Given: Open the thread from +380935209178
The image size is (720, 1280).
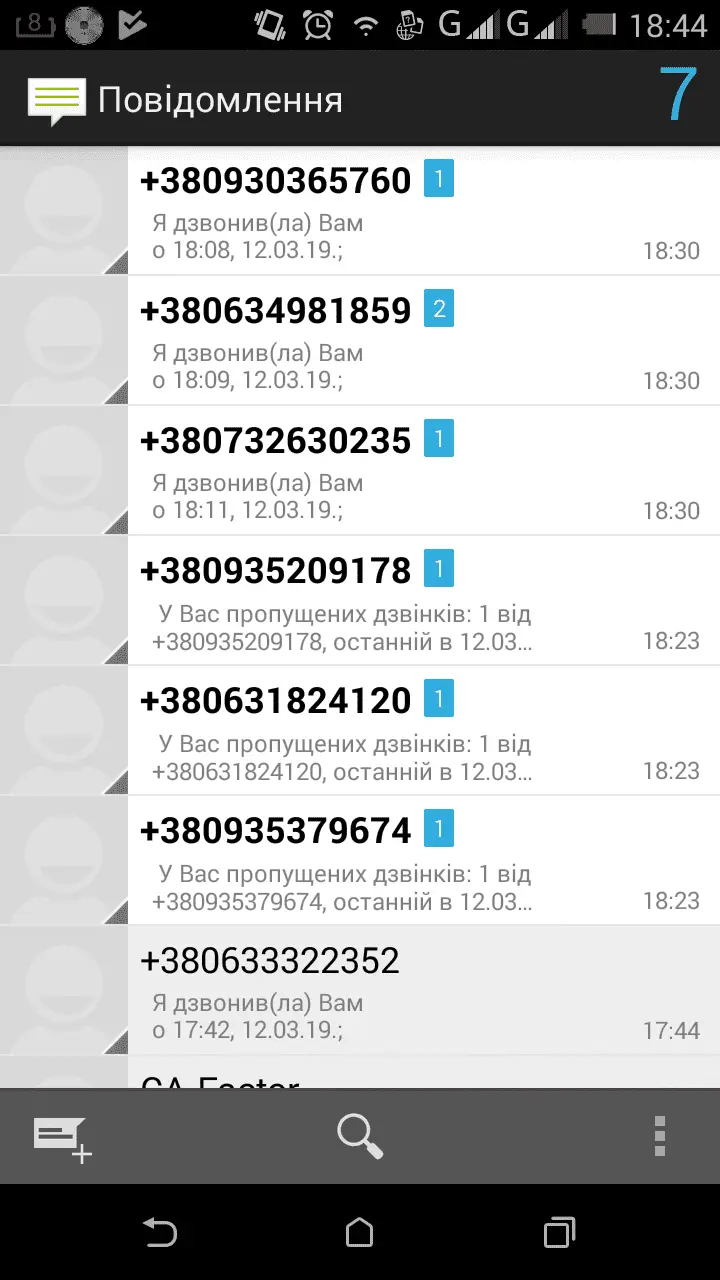Looking at the screenshot, I should point(420,602).
